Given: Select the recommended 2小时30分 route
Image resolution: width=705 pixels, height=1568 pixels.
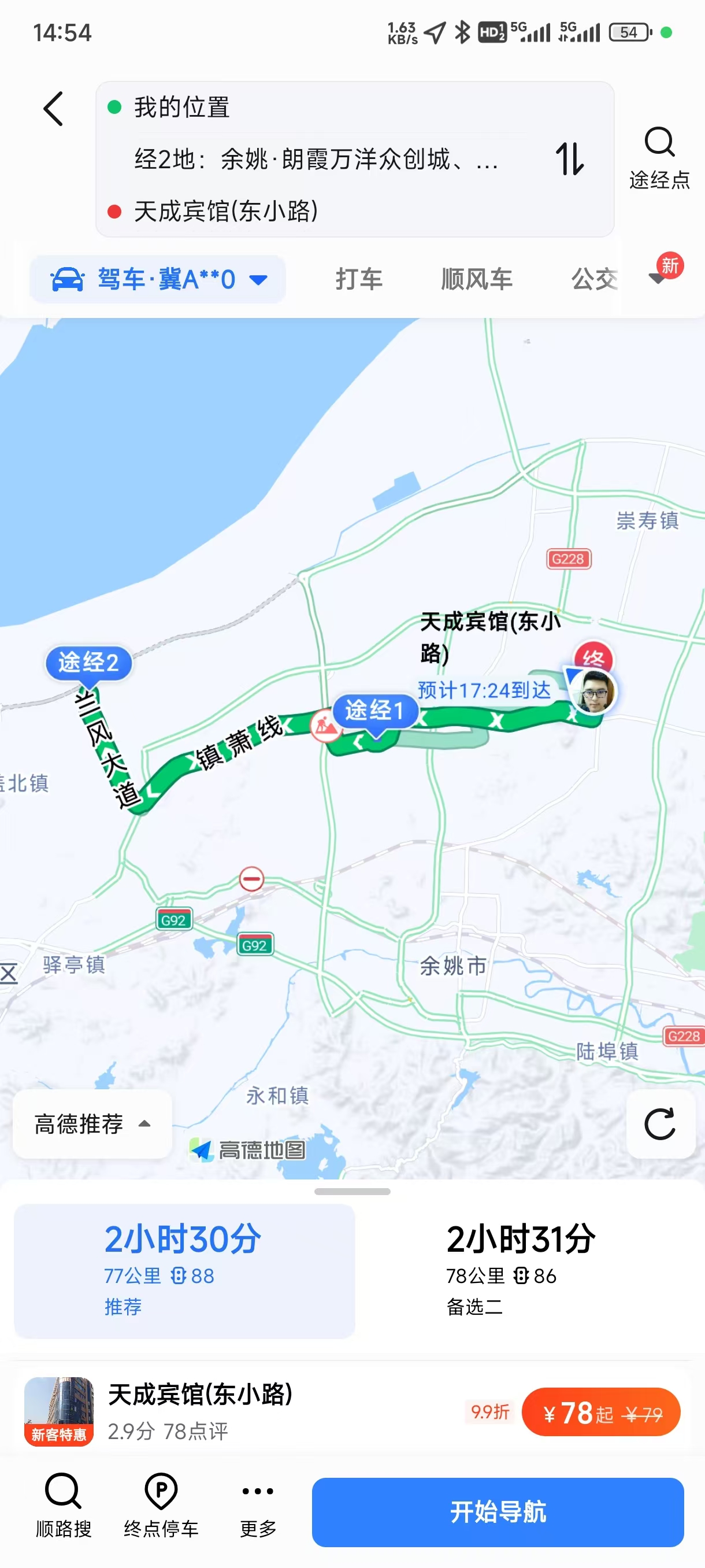Looking at the screenshot, I should (184, 1270).
